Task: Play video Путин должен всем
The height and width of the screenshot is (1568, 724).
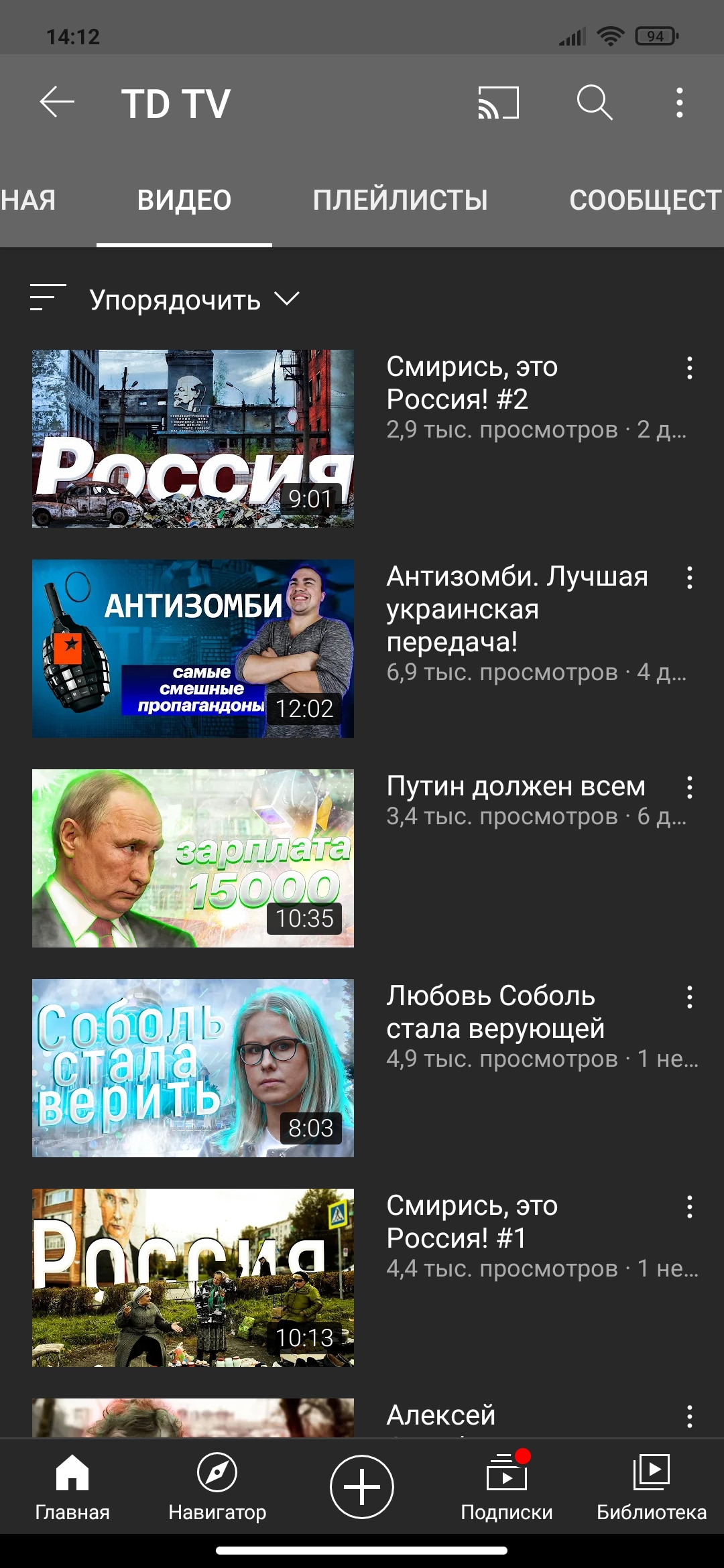Action: tap(193, 858)
